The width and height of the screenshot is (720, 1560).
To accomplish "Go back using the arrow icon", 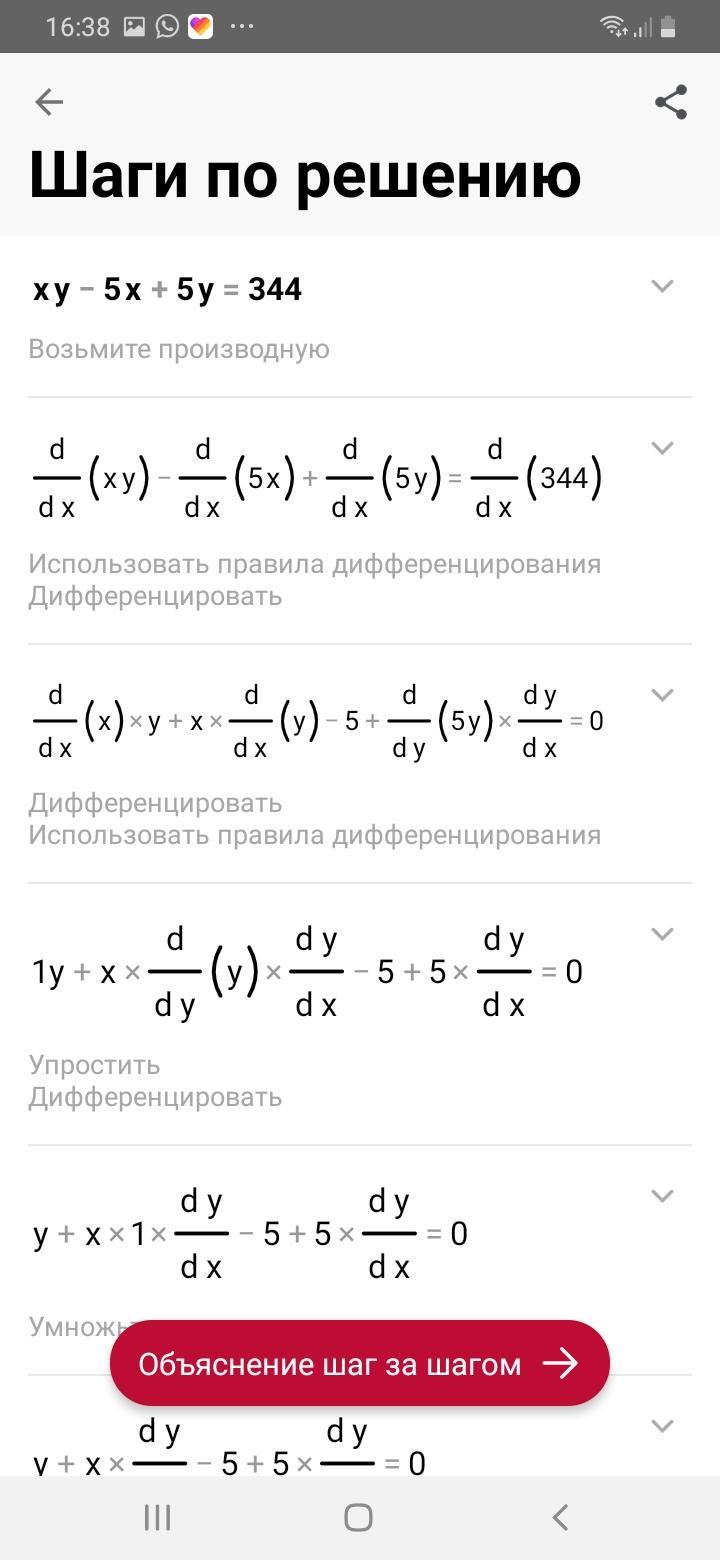I will 48,102.
